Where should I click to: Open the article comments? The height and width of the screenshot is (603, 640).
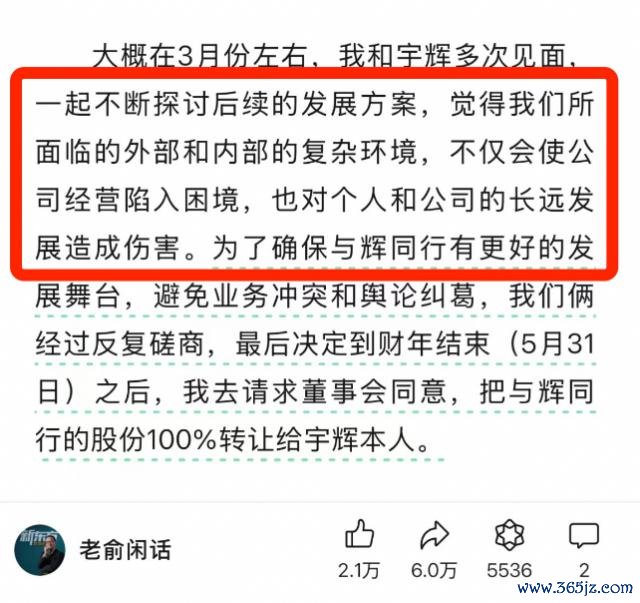pyautogui.click(x=583, y=536)
